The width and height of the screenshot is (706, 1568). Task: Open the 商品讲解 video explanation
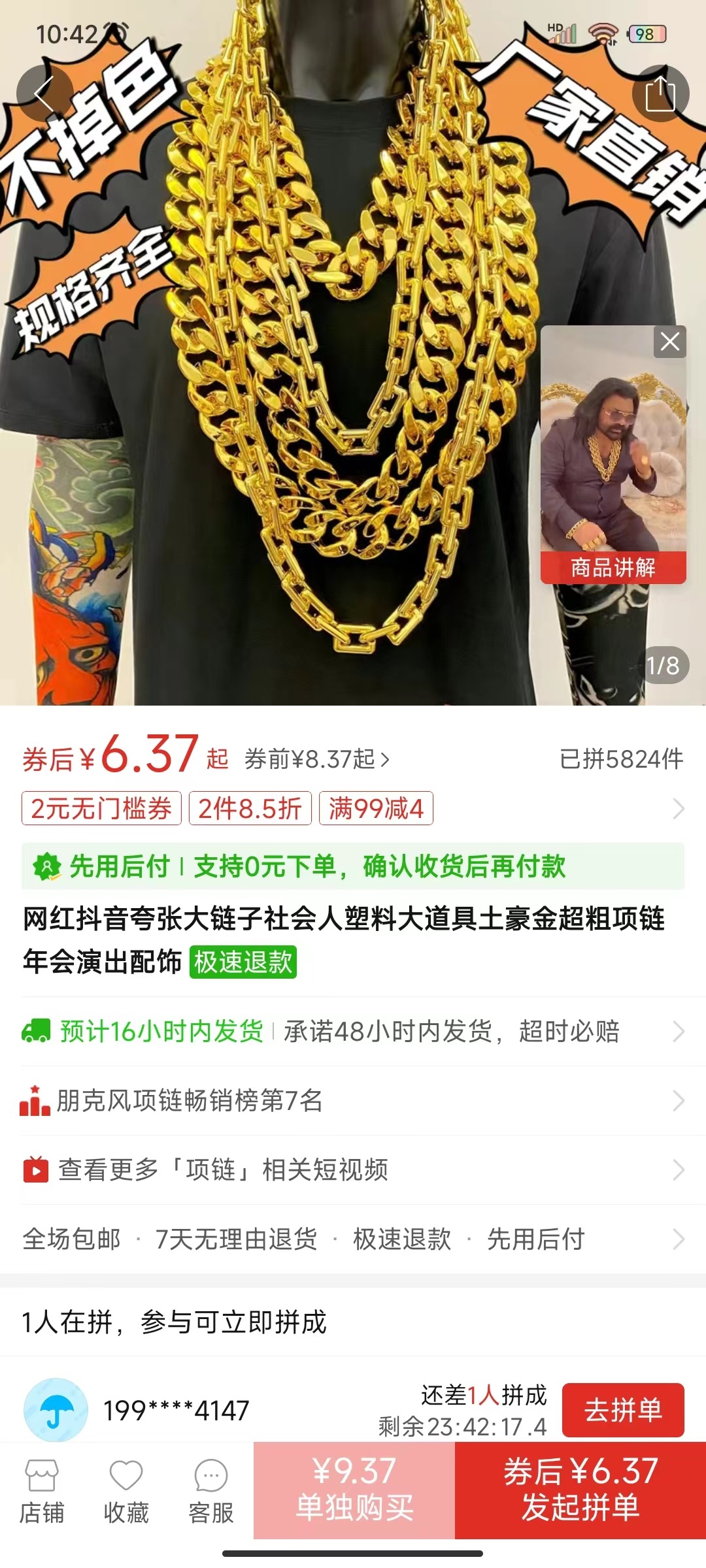click(x=613, y=457)
